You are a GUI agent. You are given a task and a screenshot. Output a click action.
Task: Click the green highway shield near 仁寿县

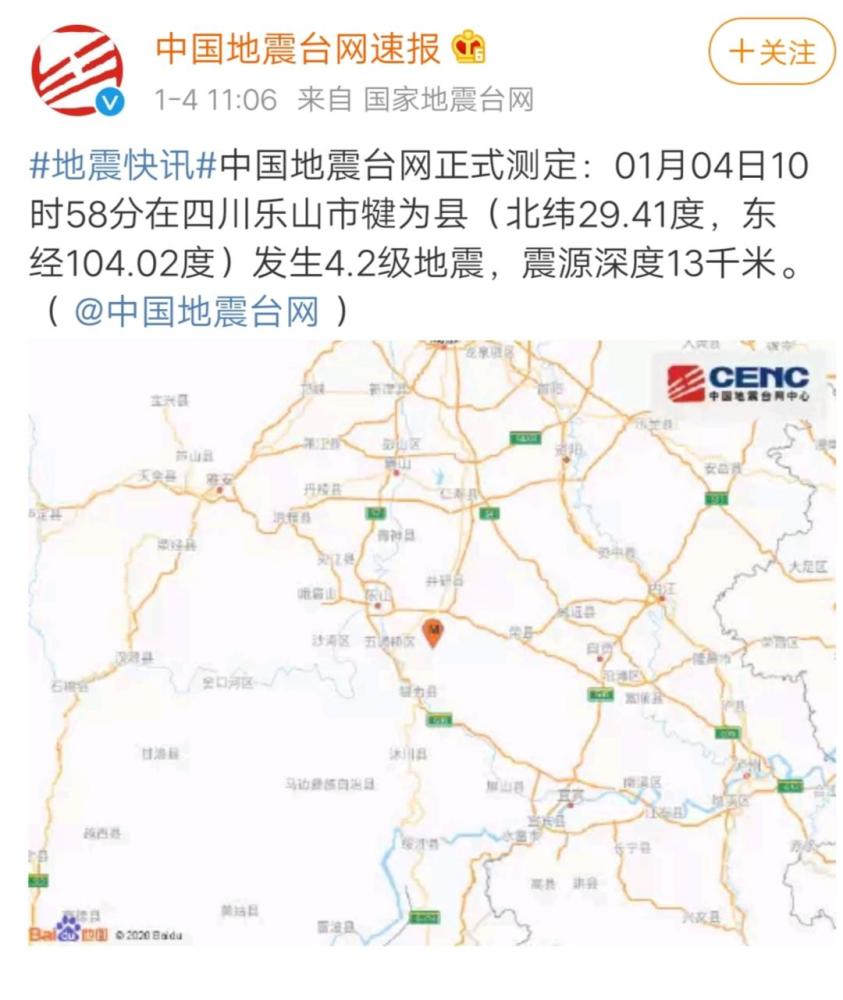pyautogui.click(x=490, y=512)
